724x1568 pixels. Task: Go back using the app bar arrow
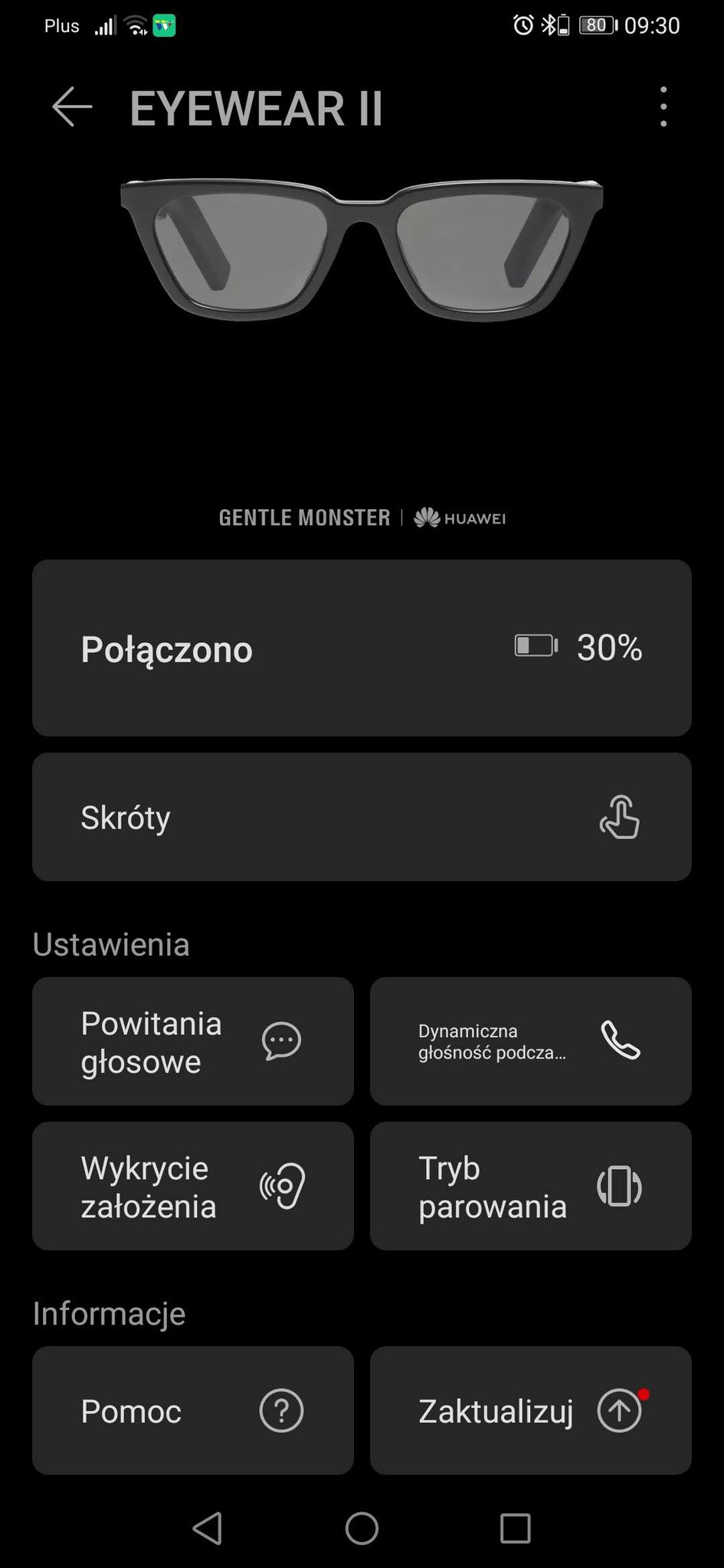[x=72, y=106]
